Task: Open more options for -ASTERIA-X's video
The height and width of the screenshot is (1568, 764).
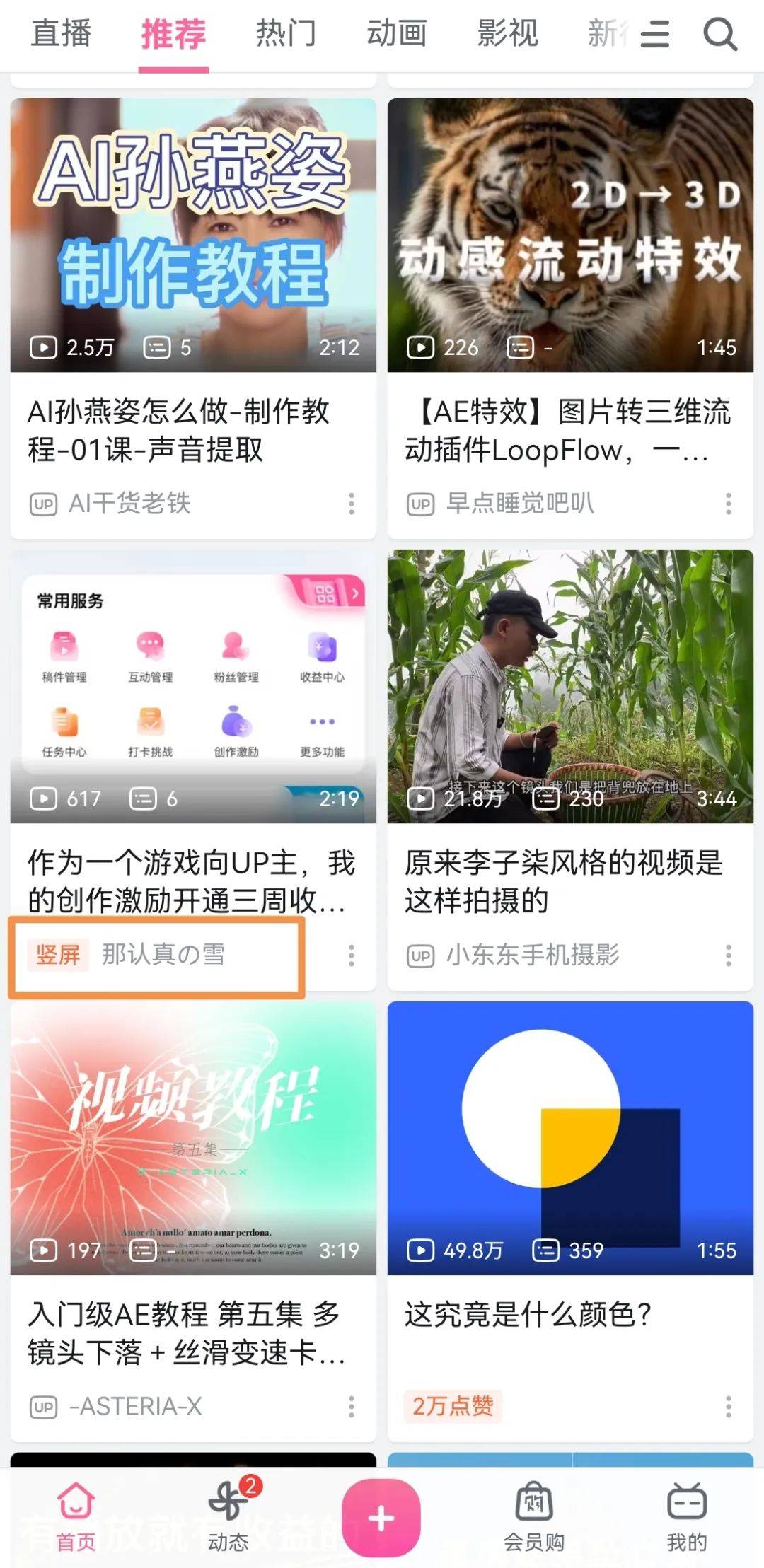Action: point(352,1407)
